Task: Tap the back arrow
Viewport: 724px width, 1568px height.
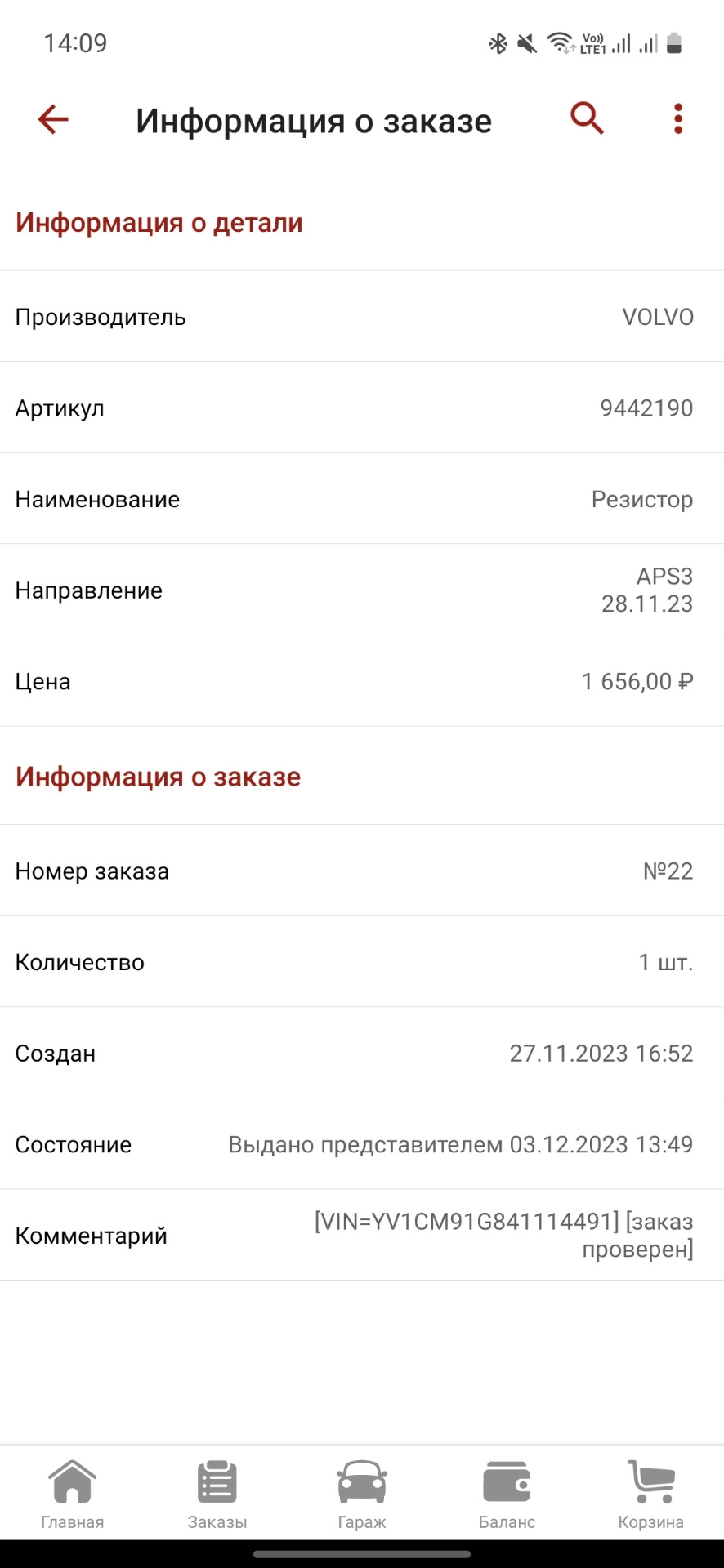Action: [52, 118]
